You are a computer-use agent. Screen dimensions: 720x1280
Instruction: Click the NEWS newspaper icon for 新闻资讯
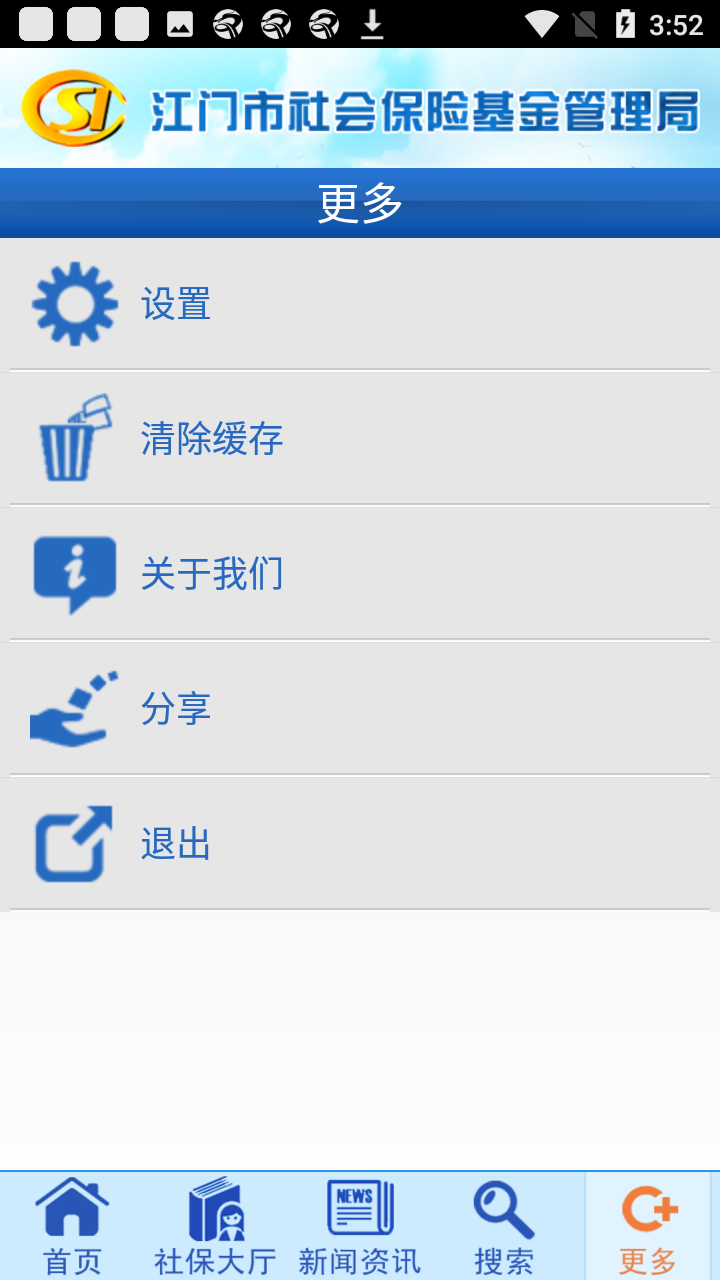pyautogui.click(x=358, y=1207)
